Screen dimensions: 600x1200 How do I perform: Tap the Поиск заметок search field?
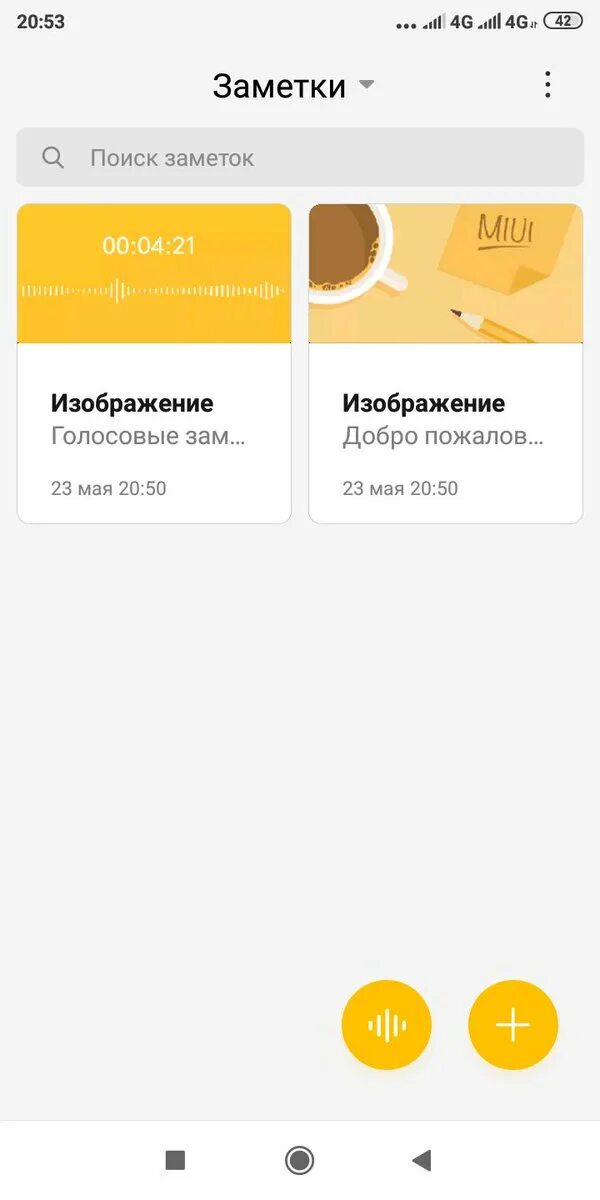tap(300, 157)
